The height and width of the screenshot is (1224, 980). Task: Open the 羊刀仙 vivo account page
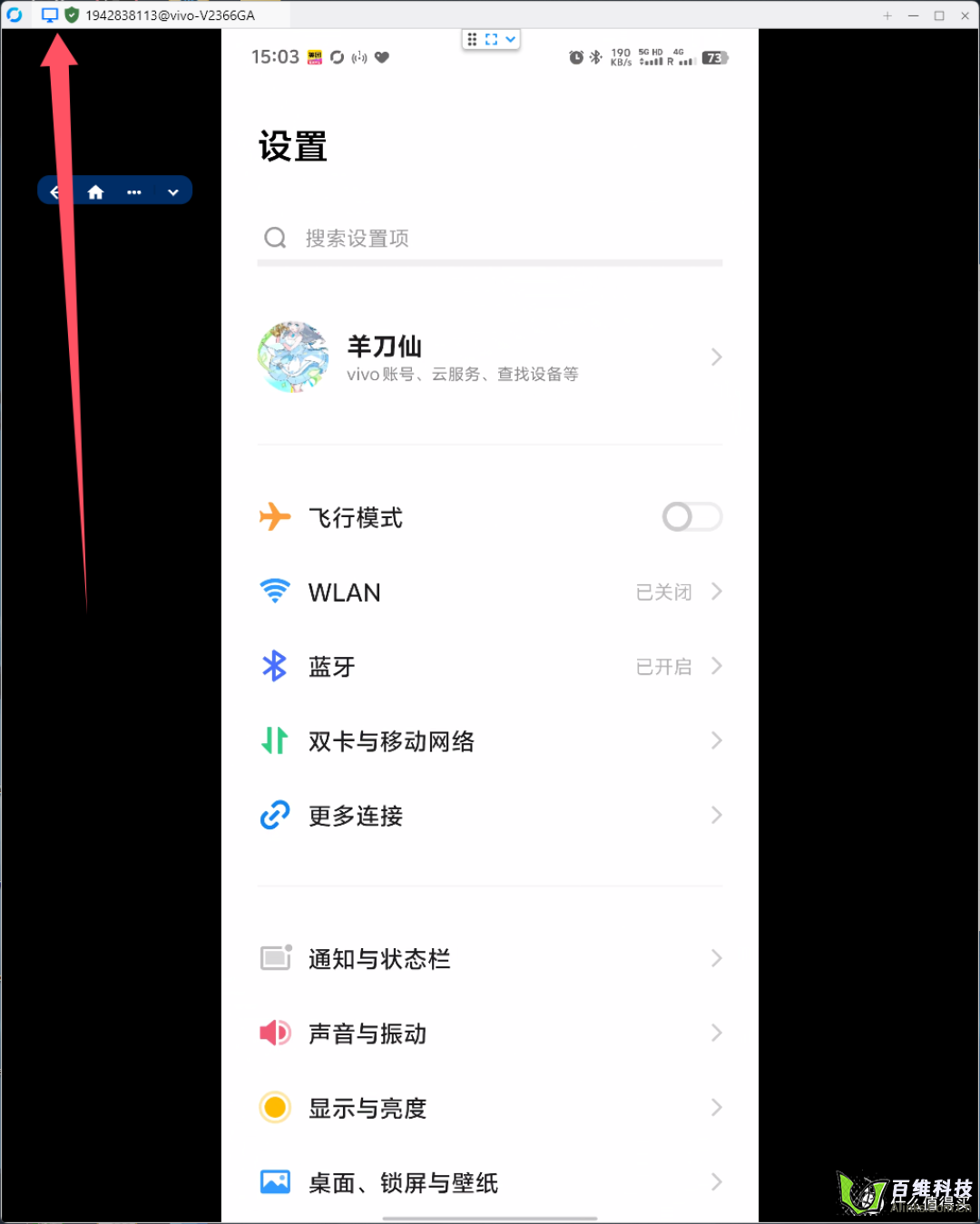pos(490,357)
